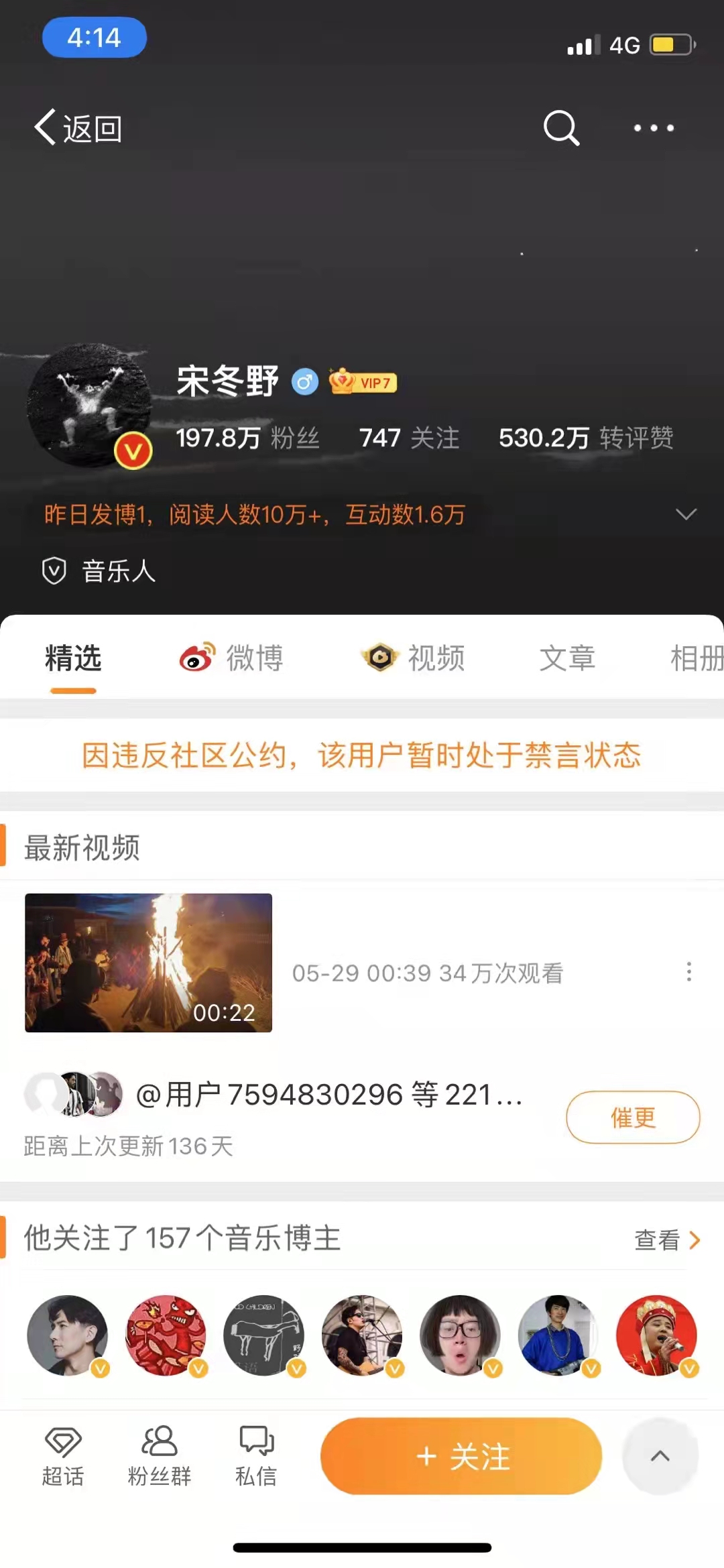This screenshot has width=724, height=1568.
Task: Follow this user with 关注
Action: (x=461, y=1456)
